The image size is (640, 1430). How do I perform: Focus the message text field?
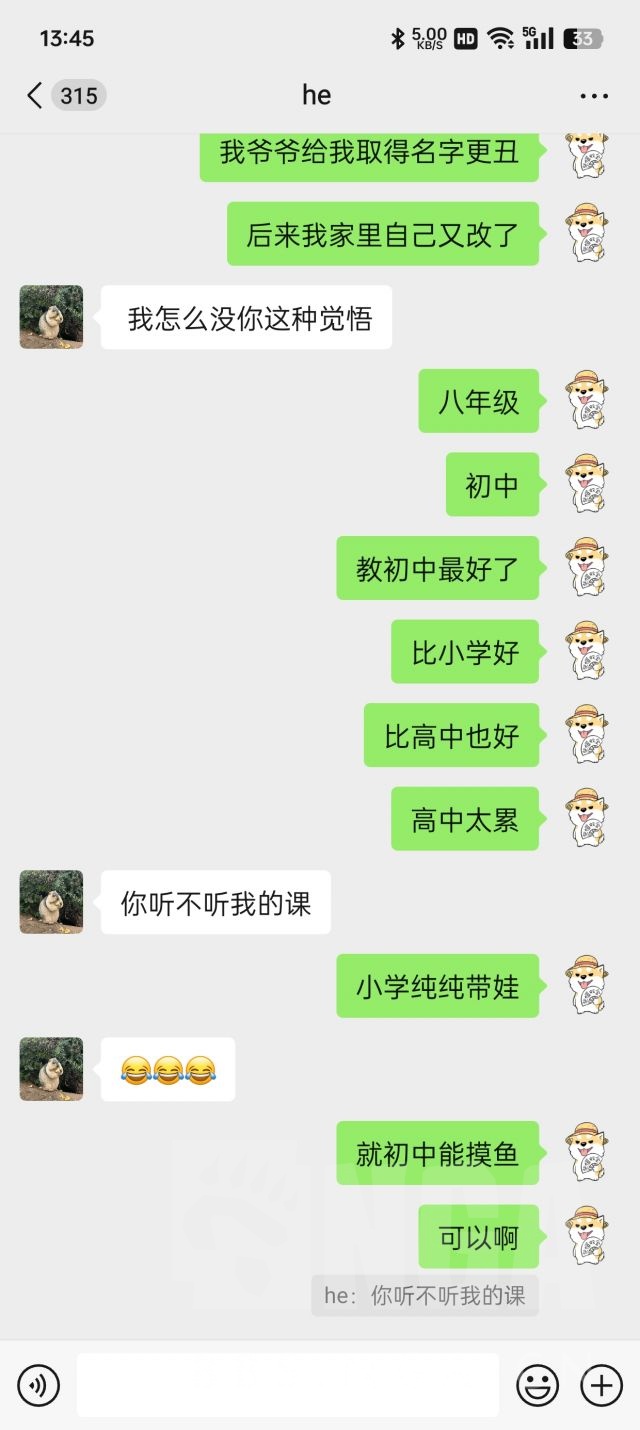pyautogui.click(x=287, y=1385)
